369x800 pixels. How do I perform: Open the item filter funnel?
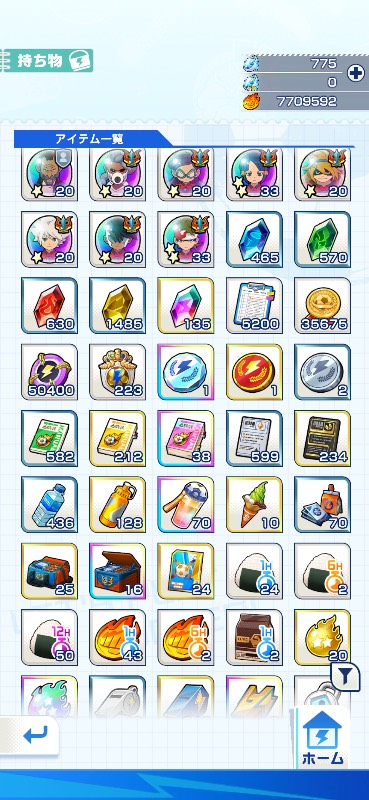tap(346, 677)
